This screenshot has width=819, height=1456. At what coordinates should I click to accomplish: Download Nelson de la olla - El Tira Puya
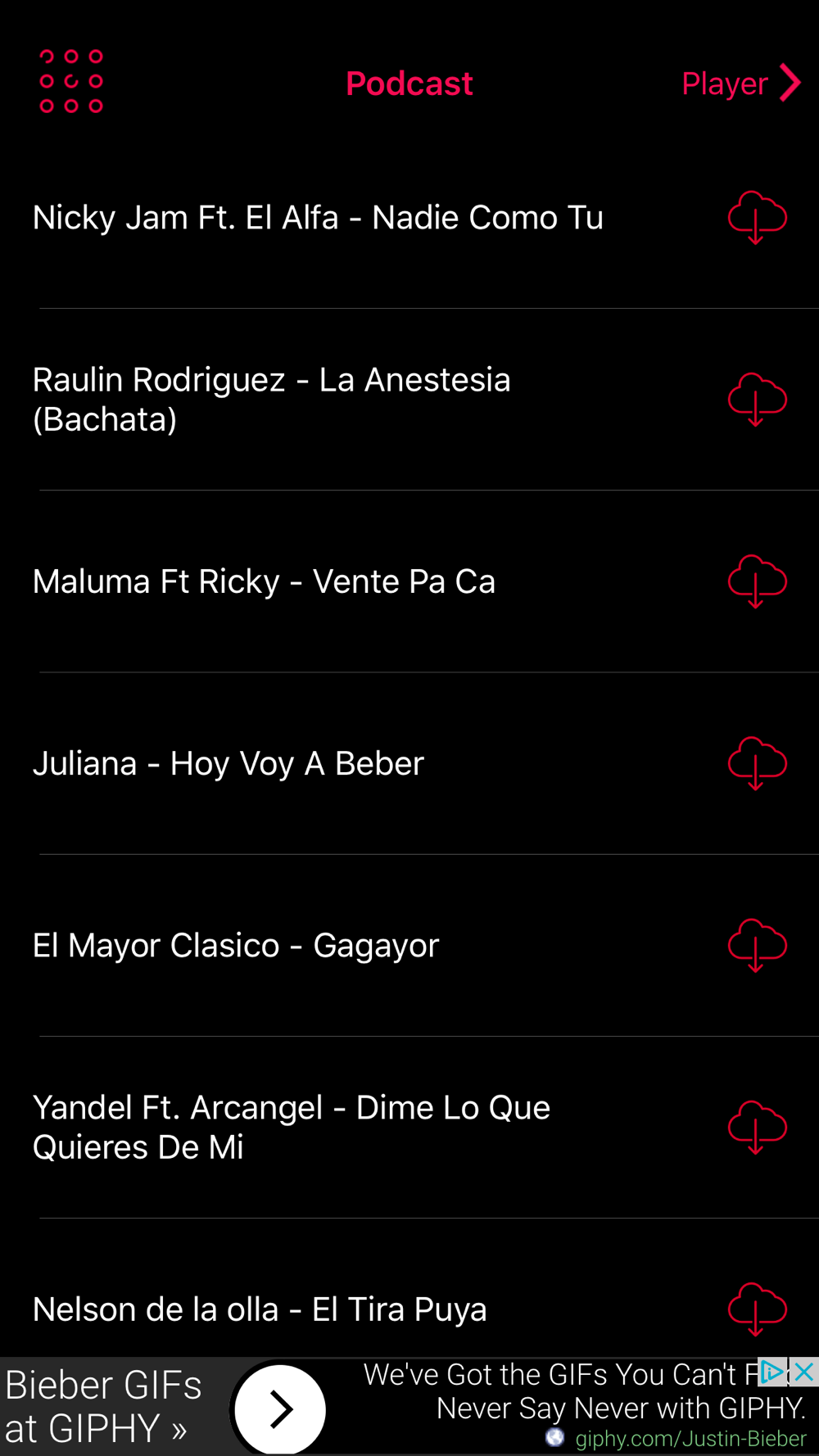pyautogui.click(x=757, y=1309)
